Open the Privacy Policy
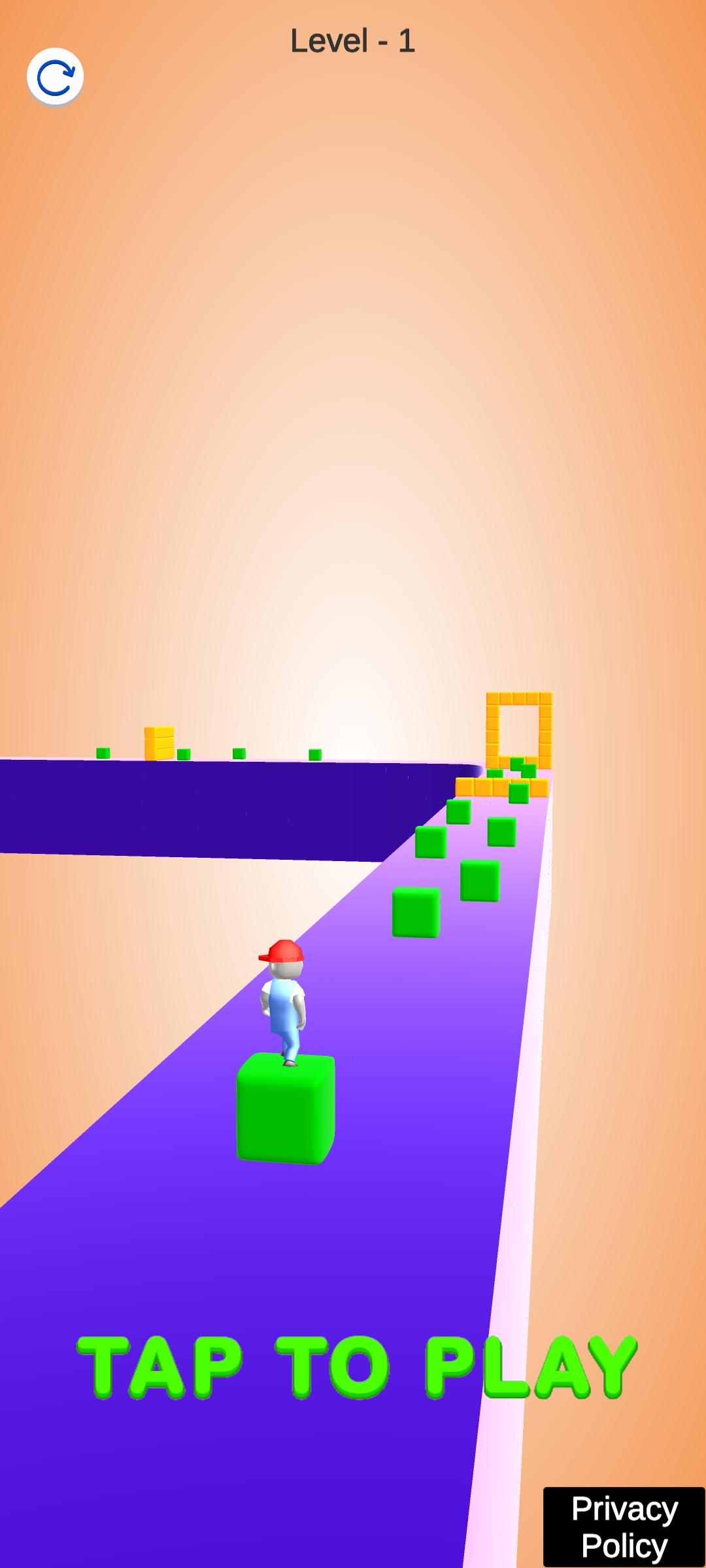 (x=624, y=1527)
